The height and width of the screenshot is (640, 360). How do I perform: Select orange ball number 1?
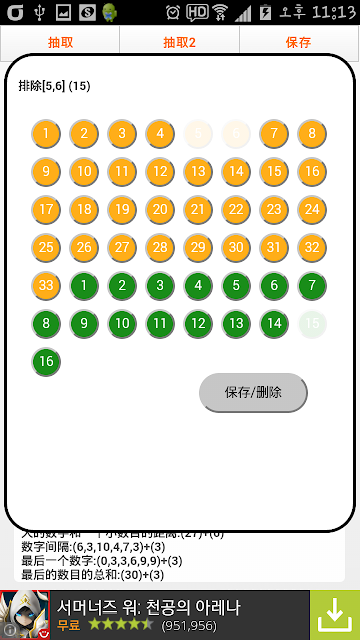pyautogui.click(x=46, y=133)
